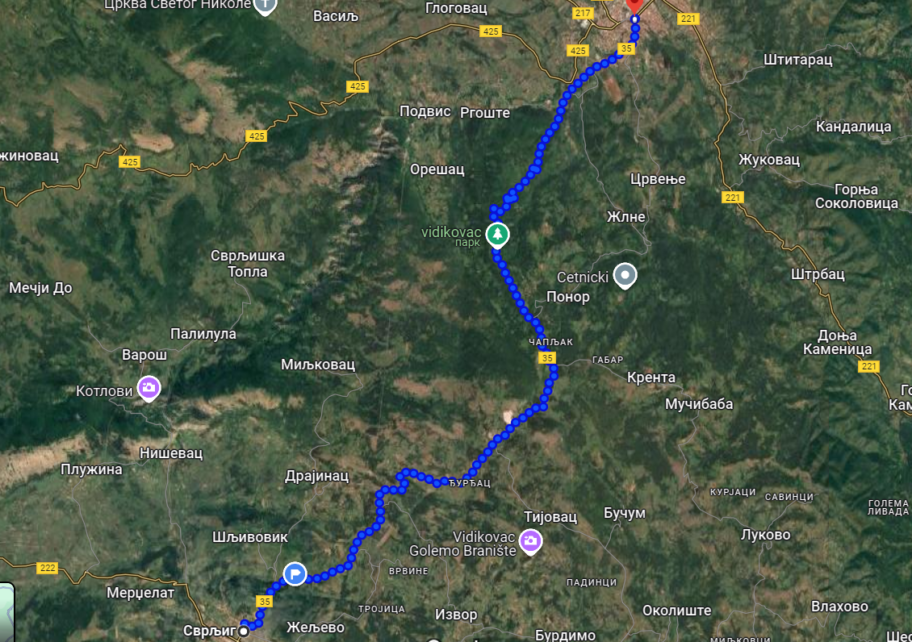The width and height of the screenshot is (912, 642).
Task: View the Vidikovac Golemo Branište pin
Action: 531,542
